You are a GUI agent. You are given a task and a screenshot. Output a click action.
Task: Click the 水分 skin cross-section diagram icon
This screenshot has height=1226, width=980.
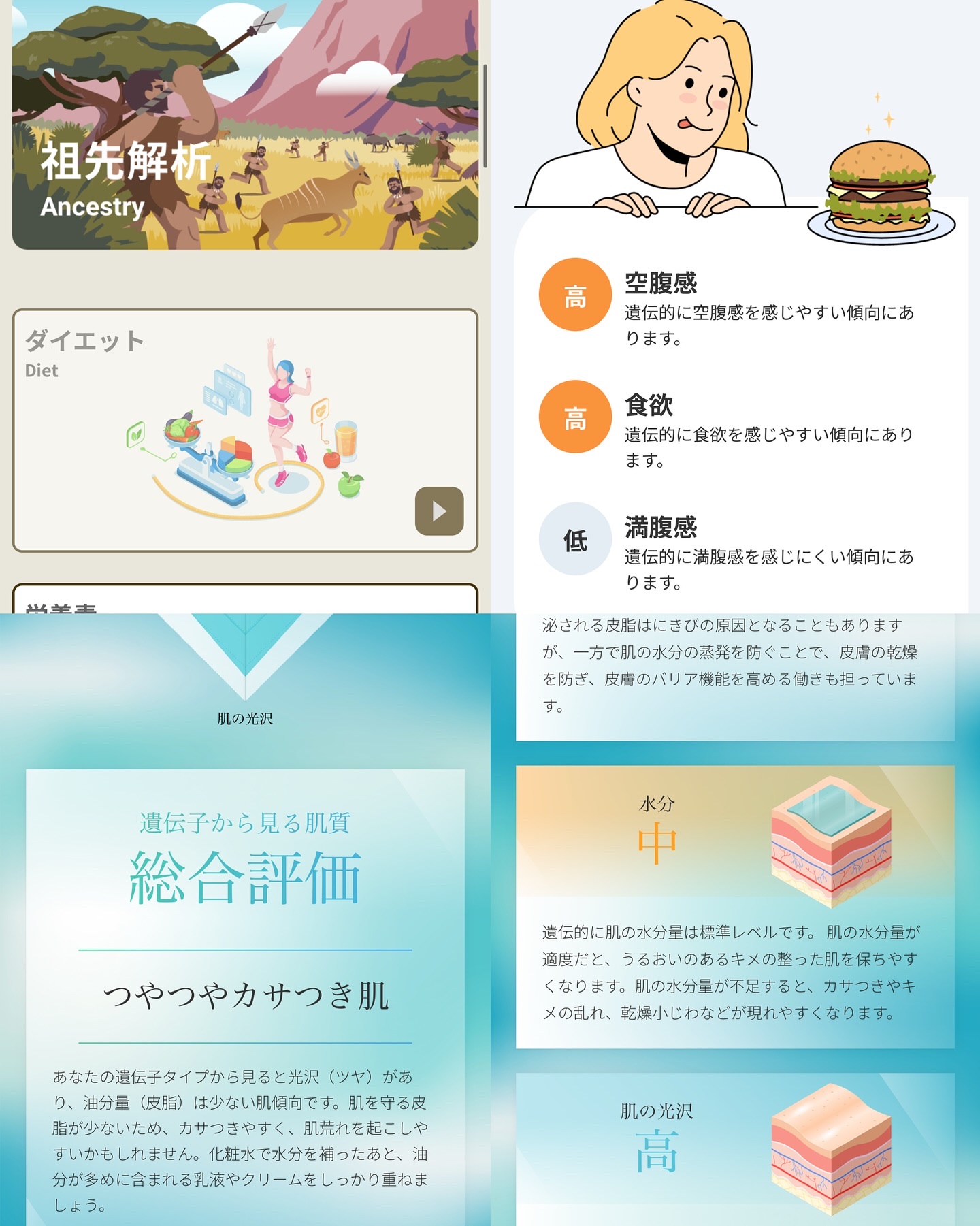830,844
